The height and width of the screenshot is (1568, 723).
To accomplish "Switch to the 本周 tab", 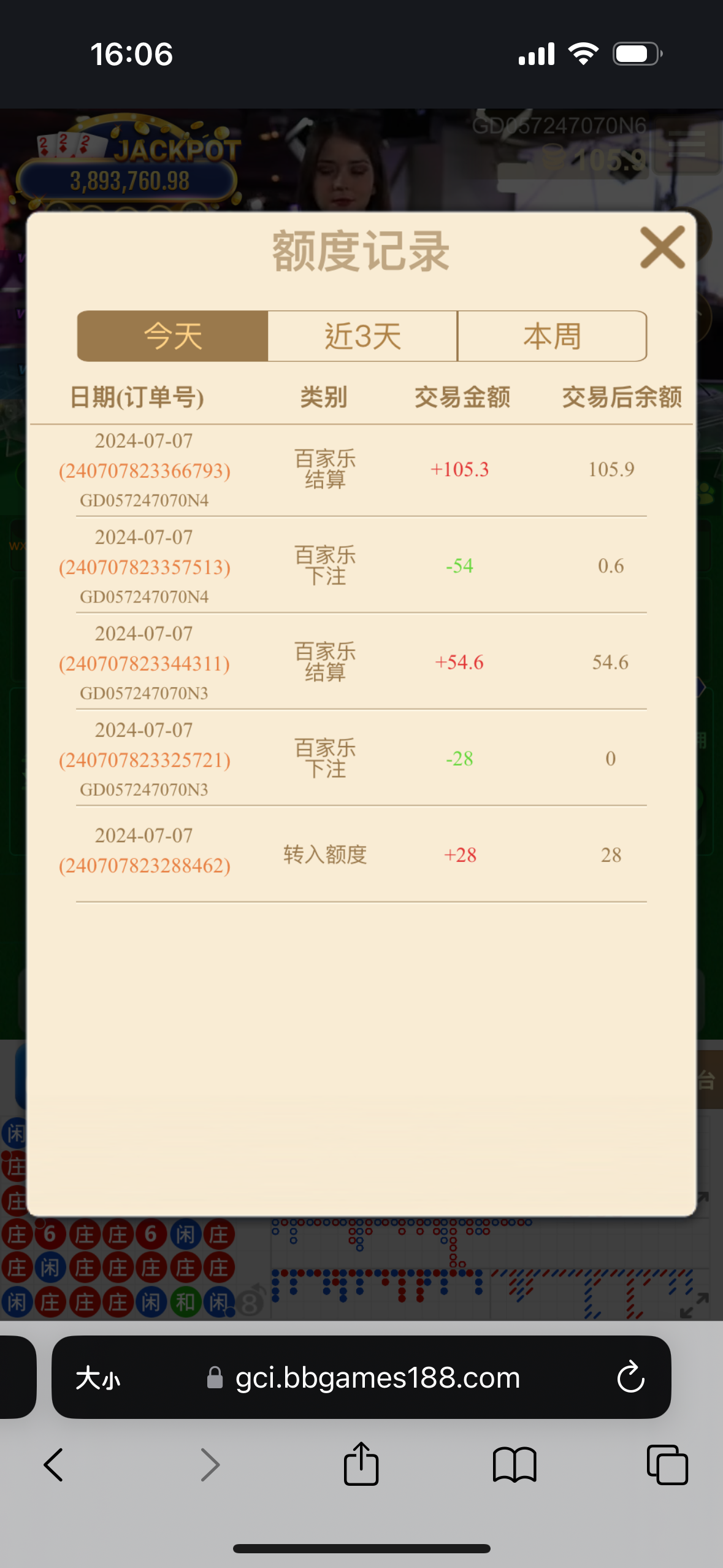I will pyautogui.click(x=552, y=336).
